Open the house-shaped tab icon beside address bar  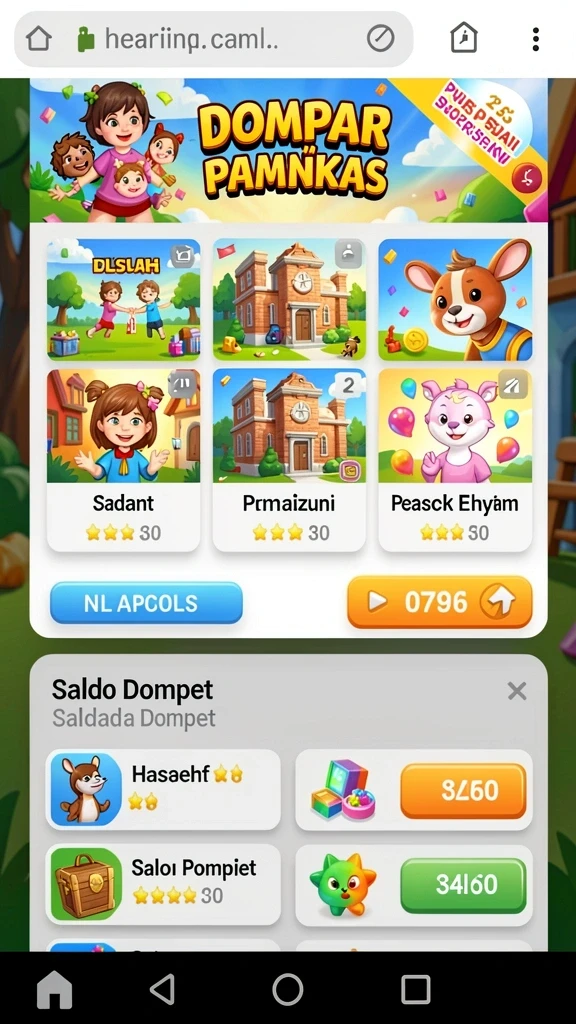click(x=464, y=39)
